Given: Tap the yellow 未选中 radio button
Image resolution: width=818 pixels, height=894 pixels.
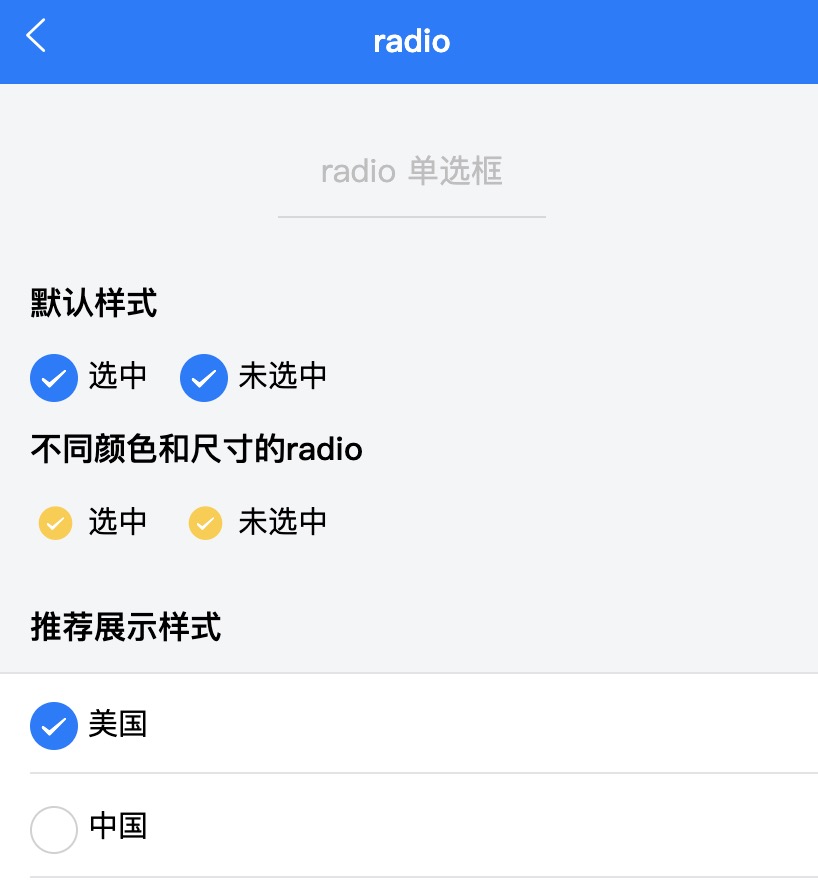Looking at the screenshot, I should pos(205,523).
